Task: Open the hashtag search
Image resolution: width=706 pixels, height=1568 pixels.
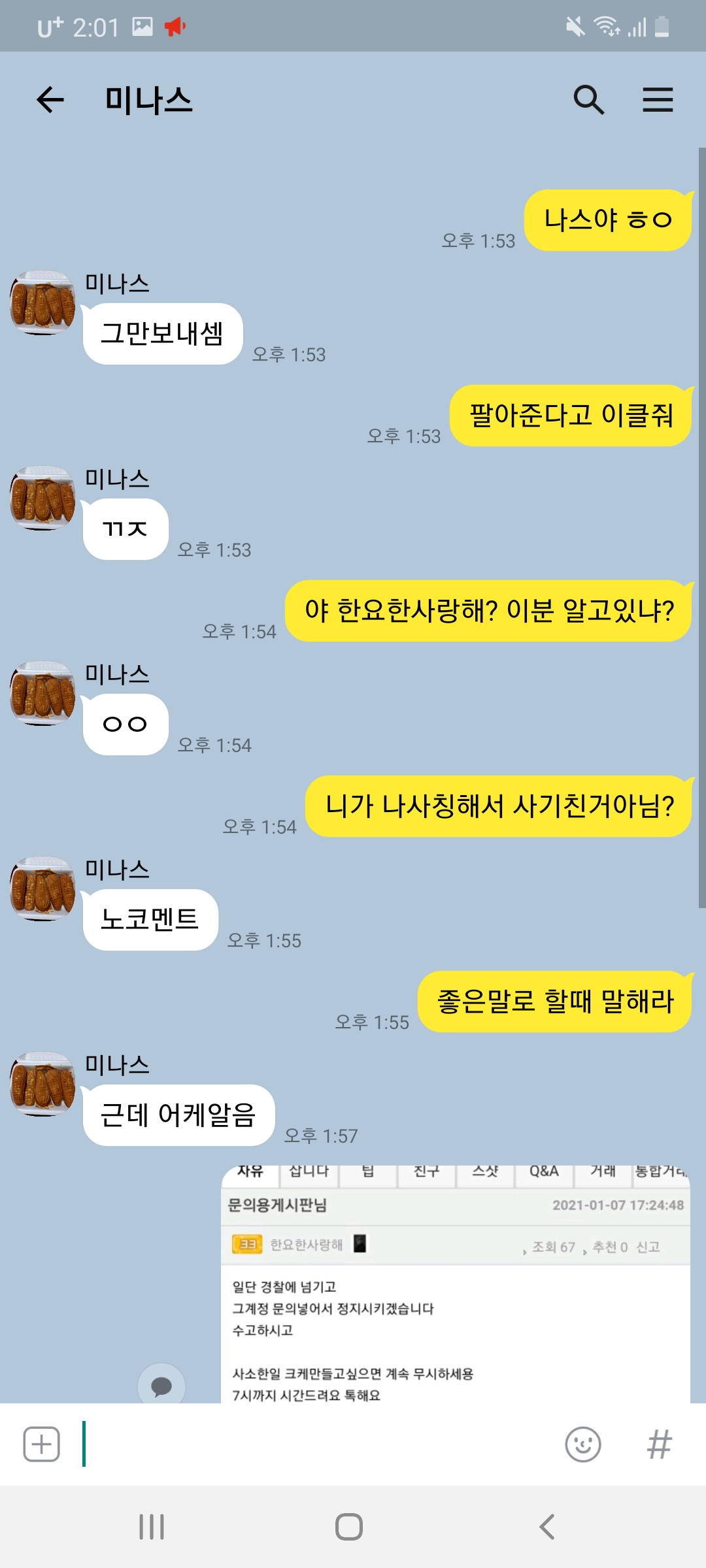Action: click(x=659, y=1444)
